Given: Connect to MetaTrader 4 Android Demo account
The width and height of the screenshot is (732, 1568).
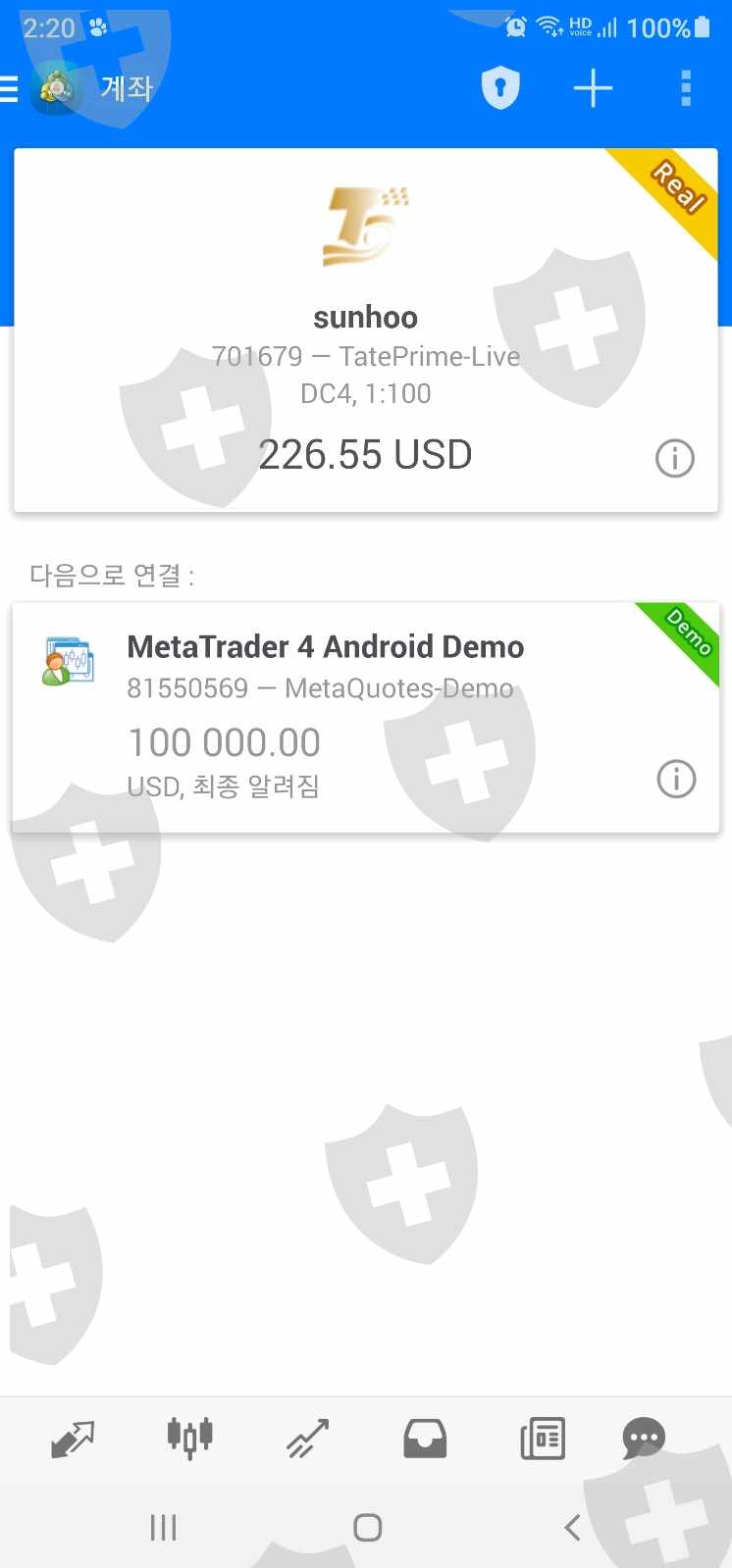Looking at the screenshot, I should 366,718.
